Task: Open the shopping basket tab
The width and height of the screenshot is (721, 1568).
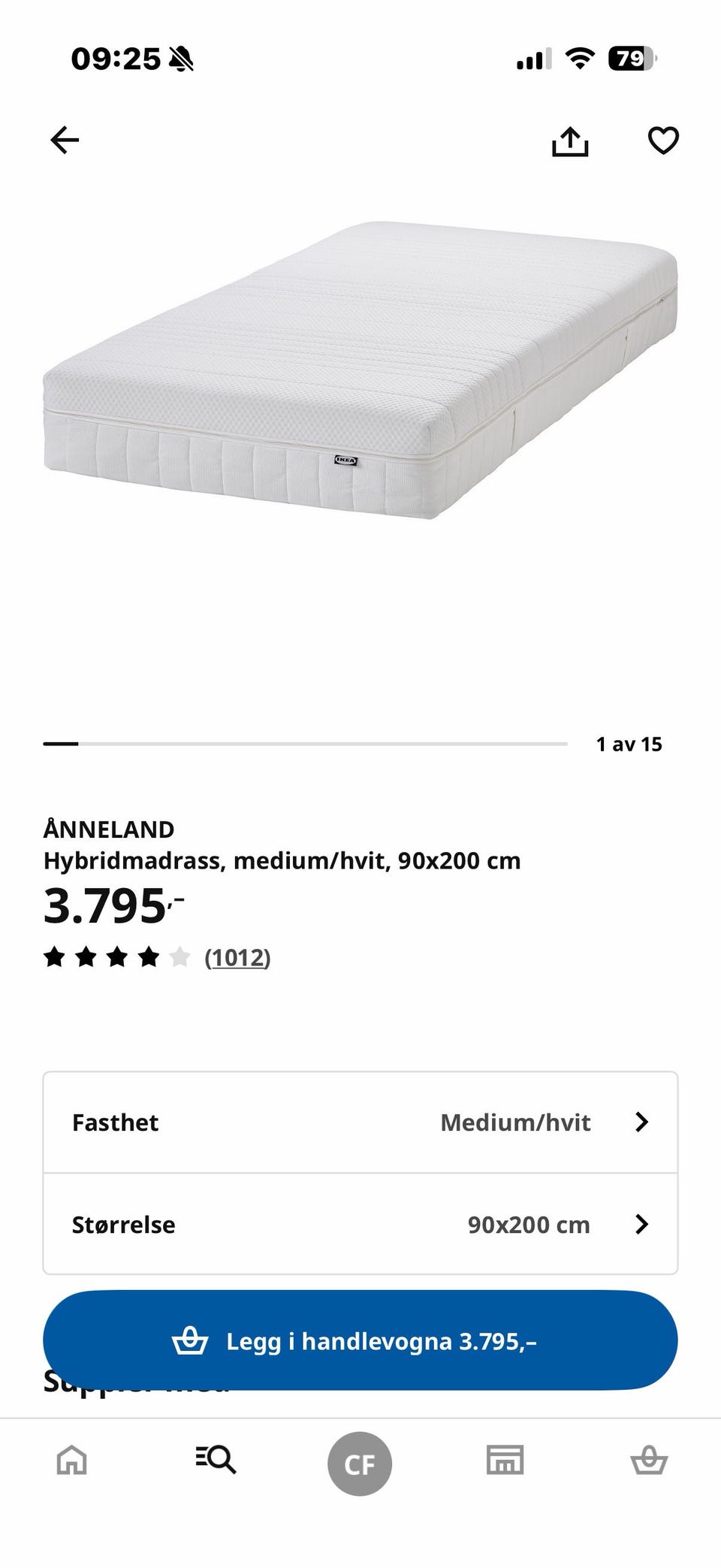Action: tap(649, 1460)
